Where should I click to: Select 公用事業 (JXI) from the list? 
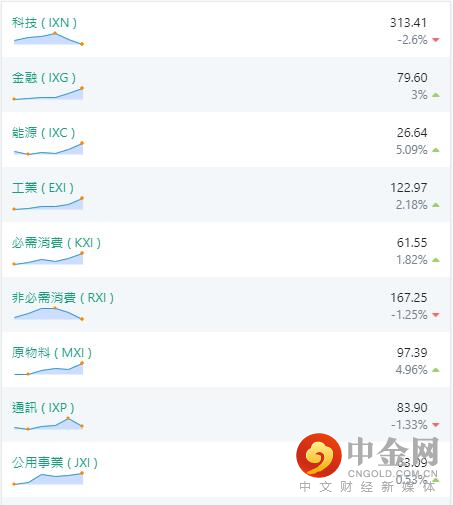[226, 470]
